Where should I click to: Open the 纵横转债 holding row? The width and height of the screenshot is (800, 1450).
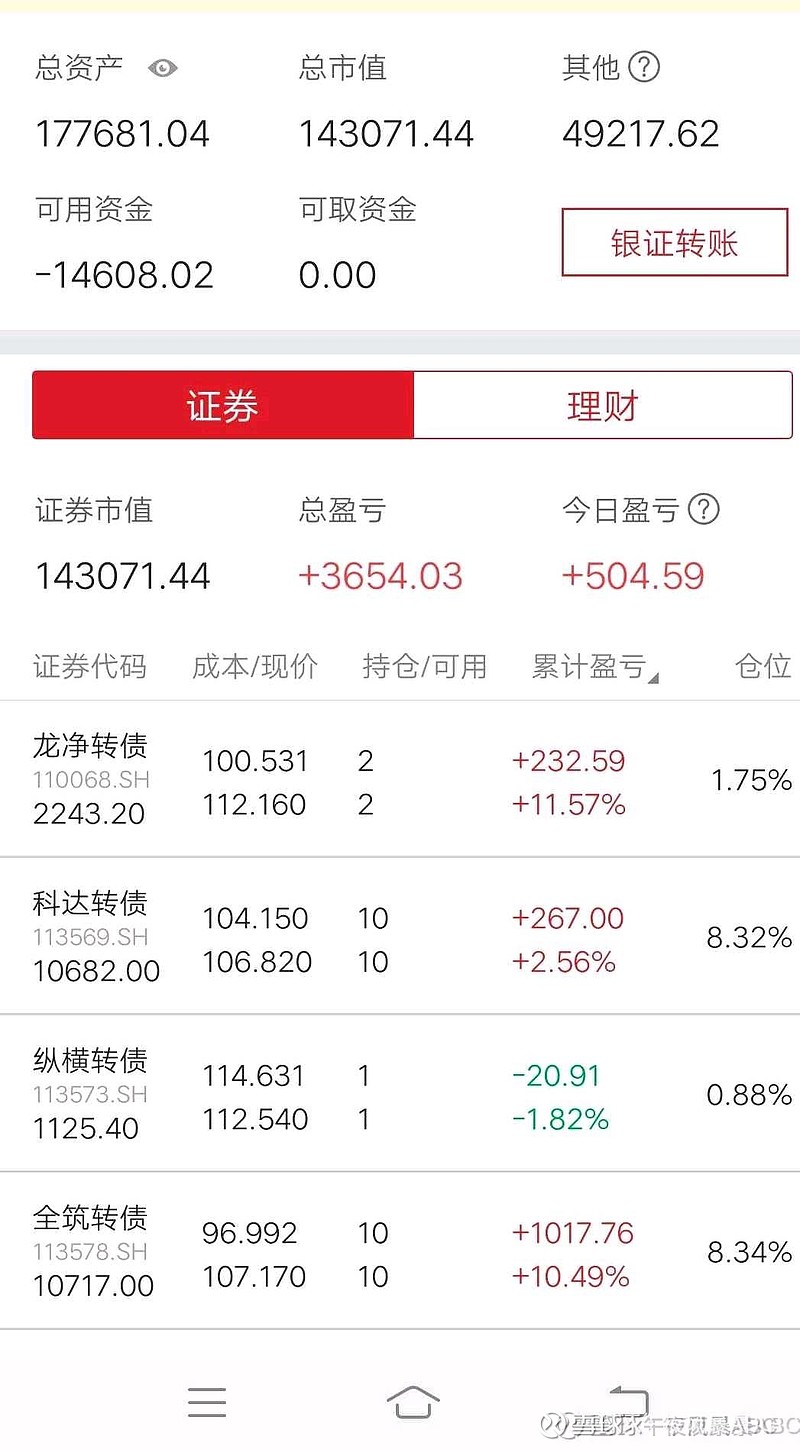pyautogui.click(x=400, y=1093)
